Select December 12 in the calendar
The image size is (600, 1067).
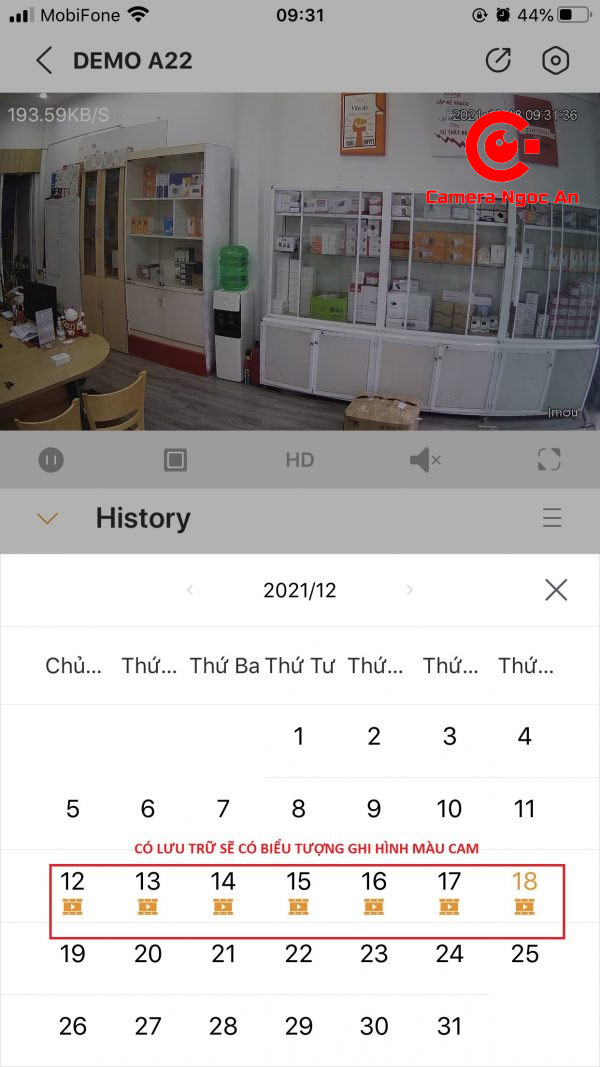[x=72, y=890]
